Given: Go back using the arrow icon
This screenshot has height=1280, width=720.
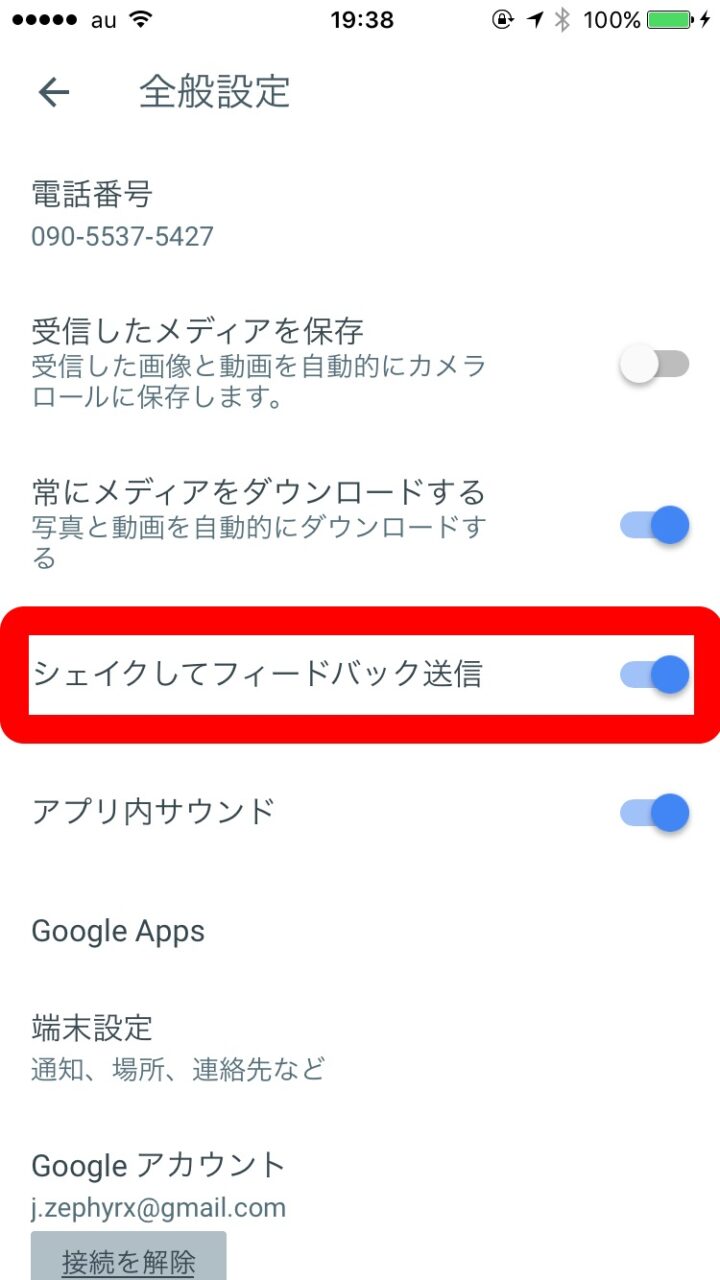Looking at the screenshot, I should pos(54,93).
